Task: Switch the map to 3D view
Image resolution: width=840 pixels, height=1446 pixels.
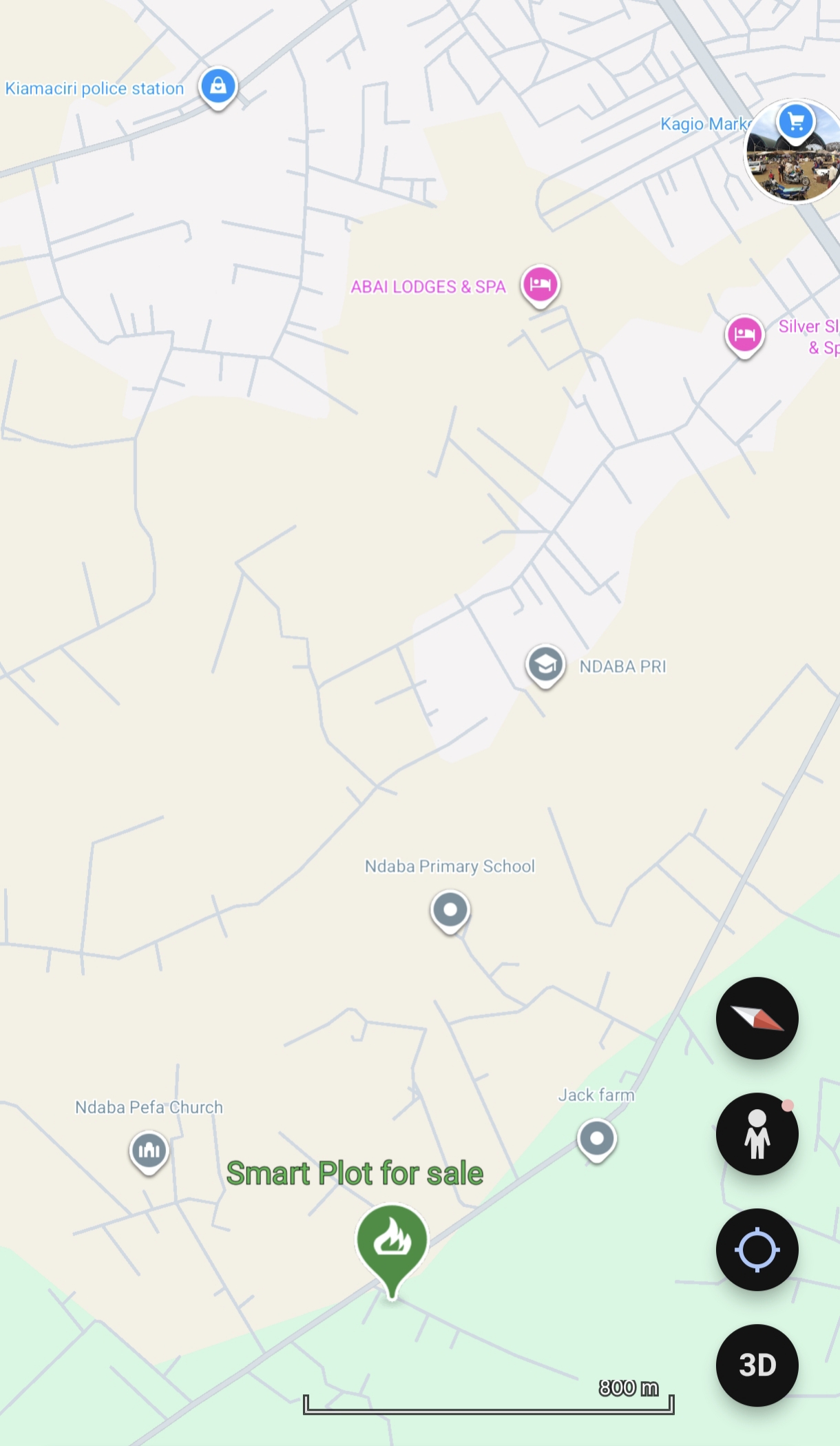Action: (757, 1365)
